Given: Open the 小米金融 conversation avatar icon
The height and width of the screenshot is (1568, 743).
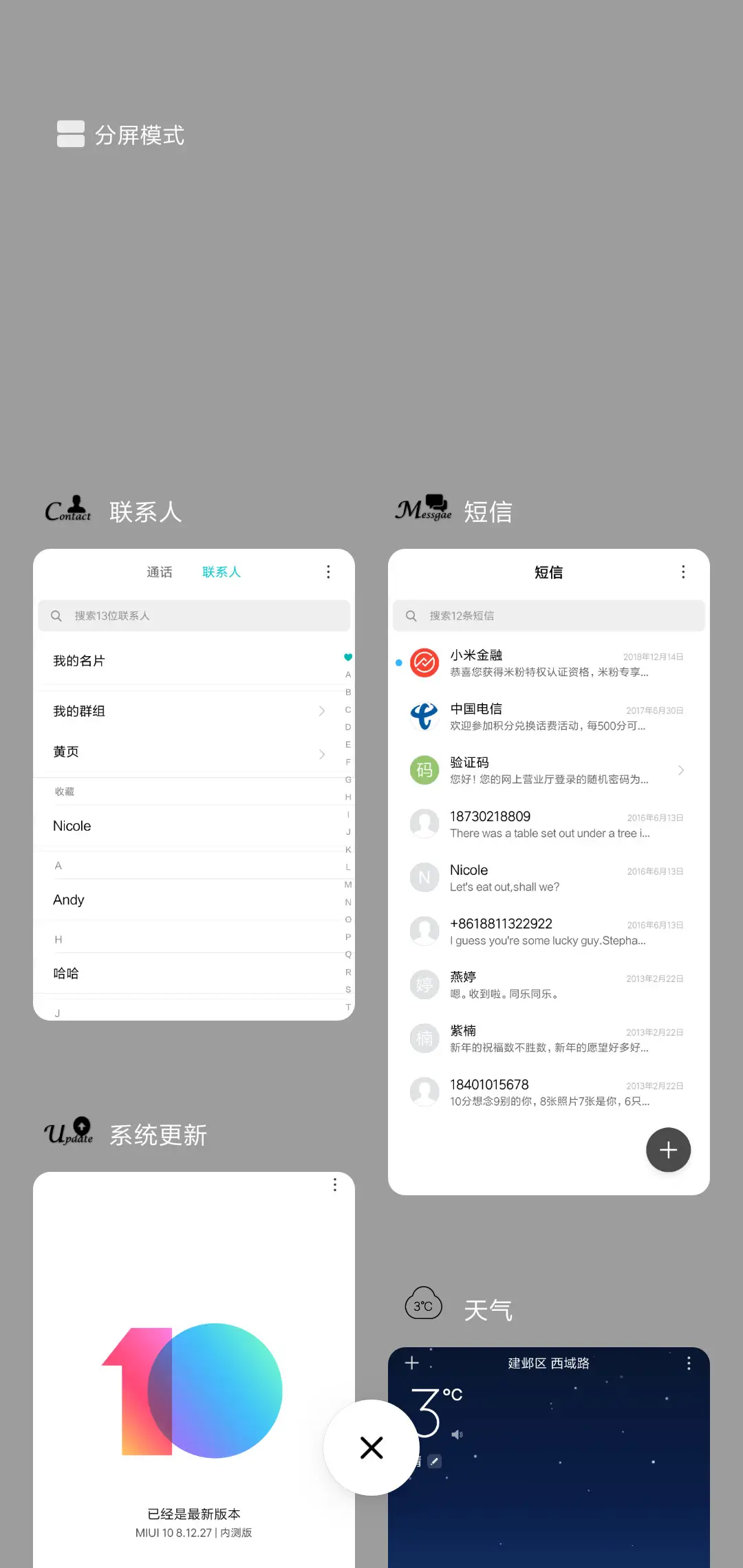Looking at the screenshot, I should pos(424,662).
